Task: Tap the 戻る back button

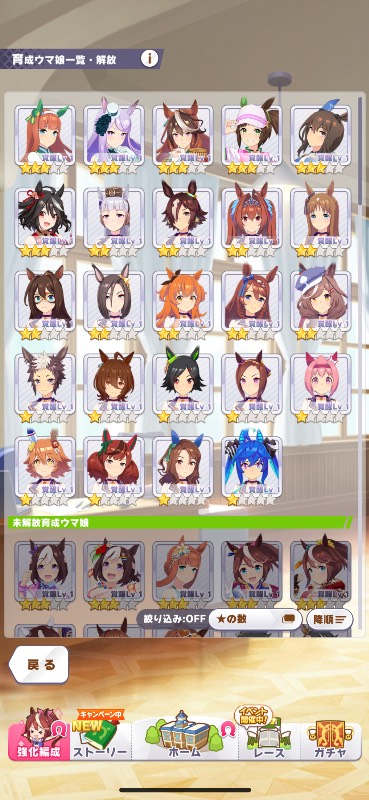Action: pyautogui.click(x=39, y=664)
